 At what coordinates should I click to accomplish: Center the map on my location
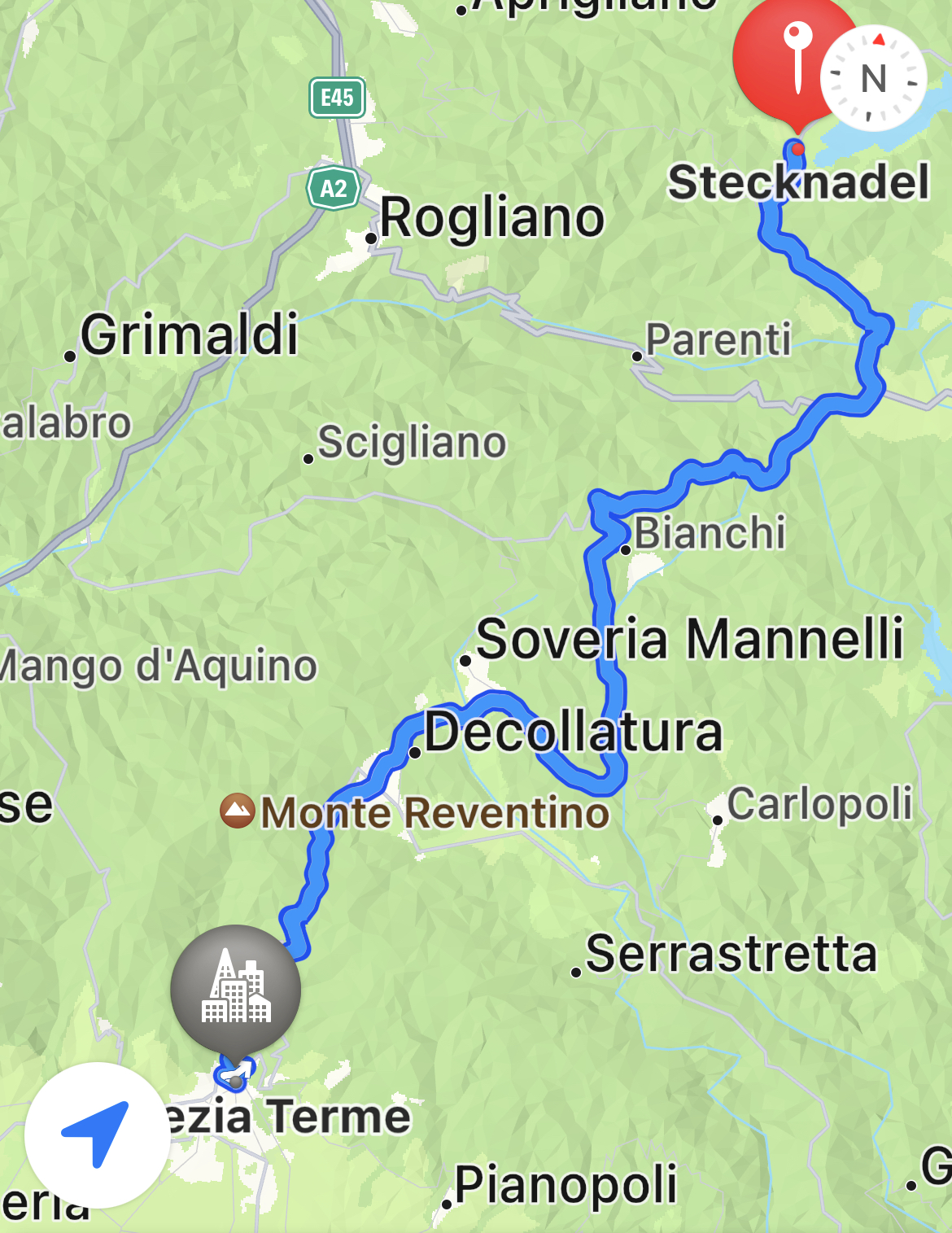(97, 1134)
